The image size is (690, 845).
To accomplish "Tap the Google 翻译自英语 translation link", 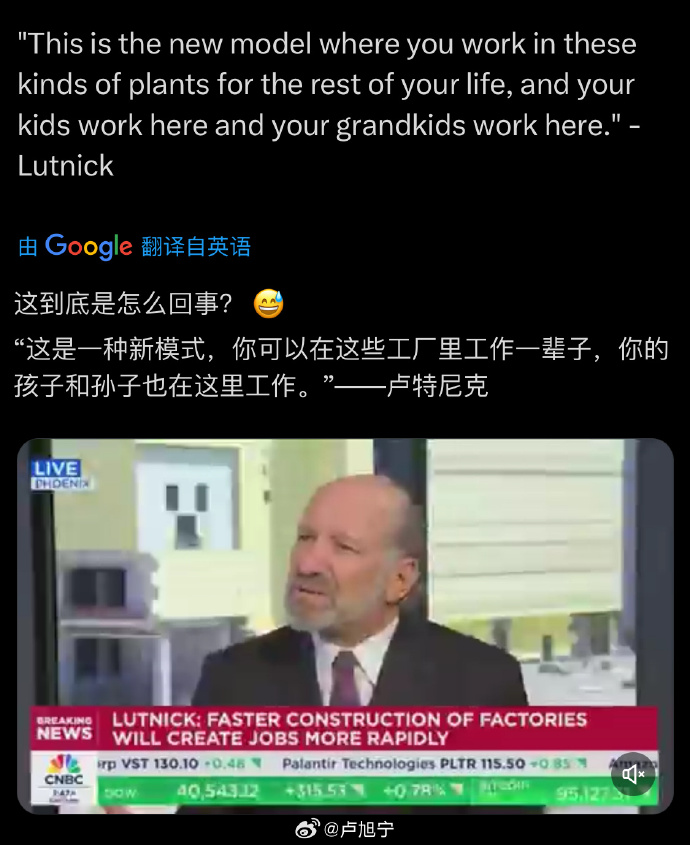I will 134,246.
